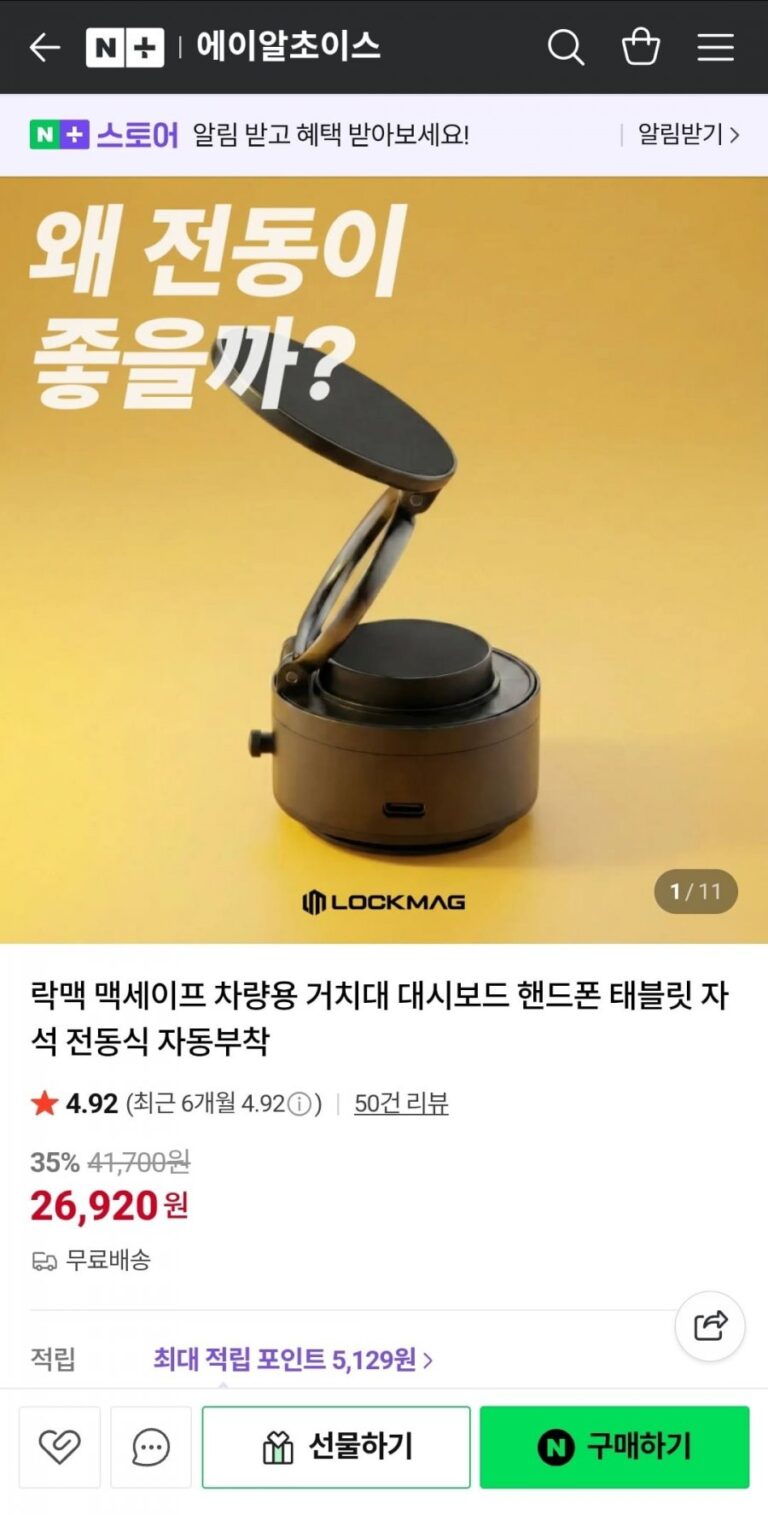Open the chat inquiry icon
Screen dimensions: 768x1515
click(151, 1447)
